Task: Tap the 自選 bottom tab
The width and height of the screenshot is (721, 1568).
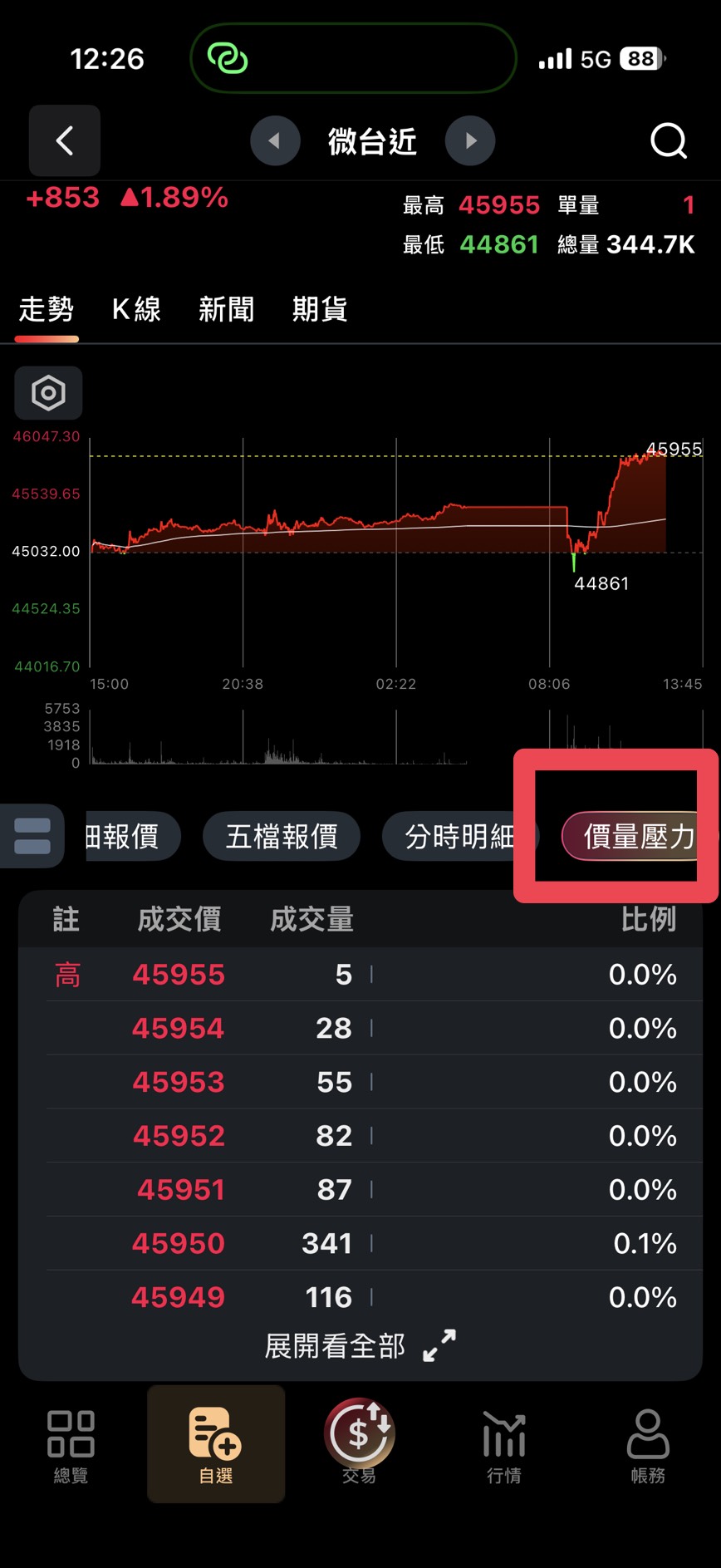Action: (x=216, y=1444)
